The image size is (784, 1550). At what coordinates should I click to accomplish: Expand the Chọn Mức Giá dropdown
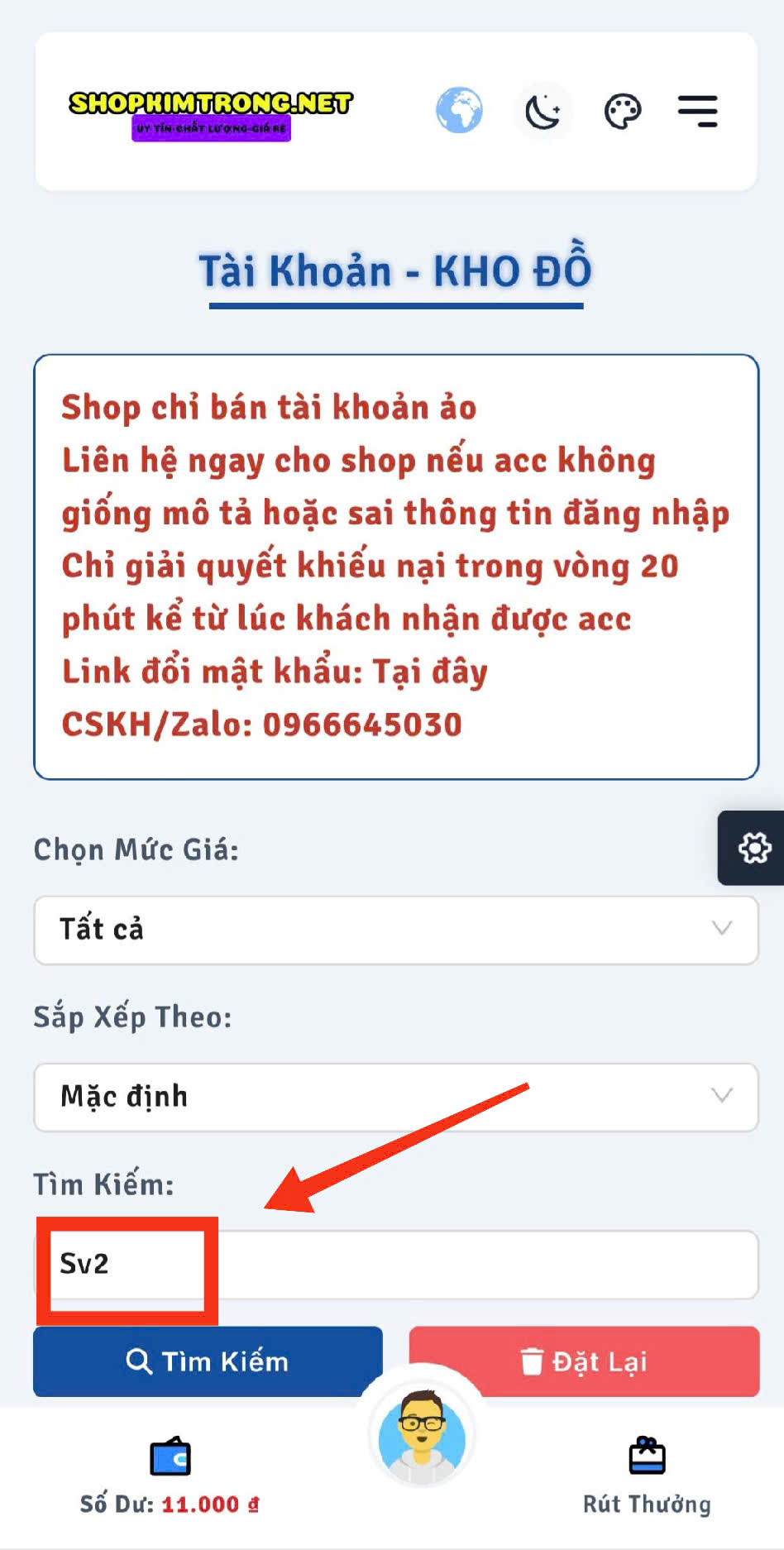[x=395, y=930]
